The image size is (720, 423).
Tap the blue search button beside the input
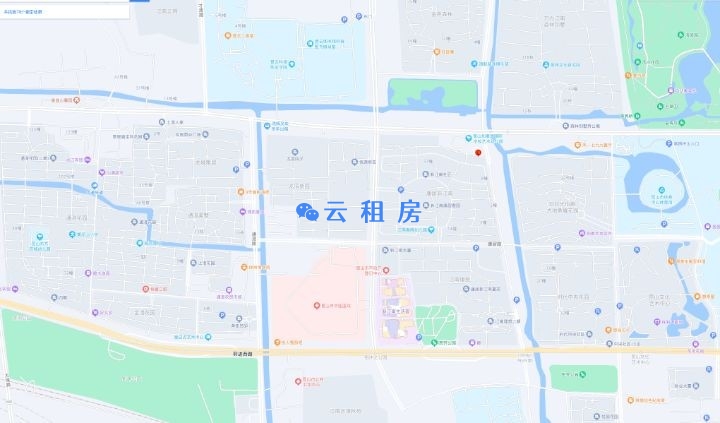pos(139,1)
